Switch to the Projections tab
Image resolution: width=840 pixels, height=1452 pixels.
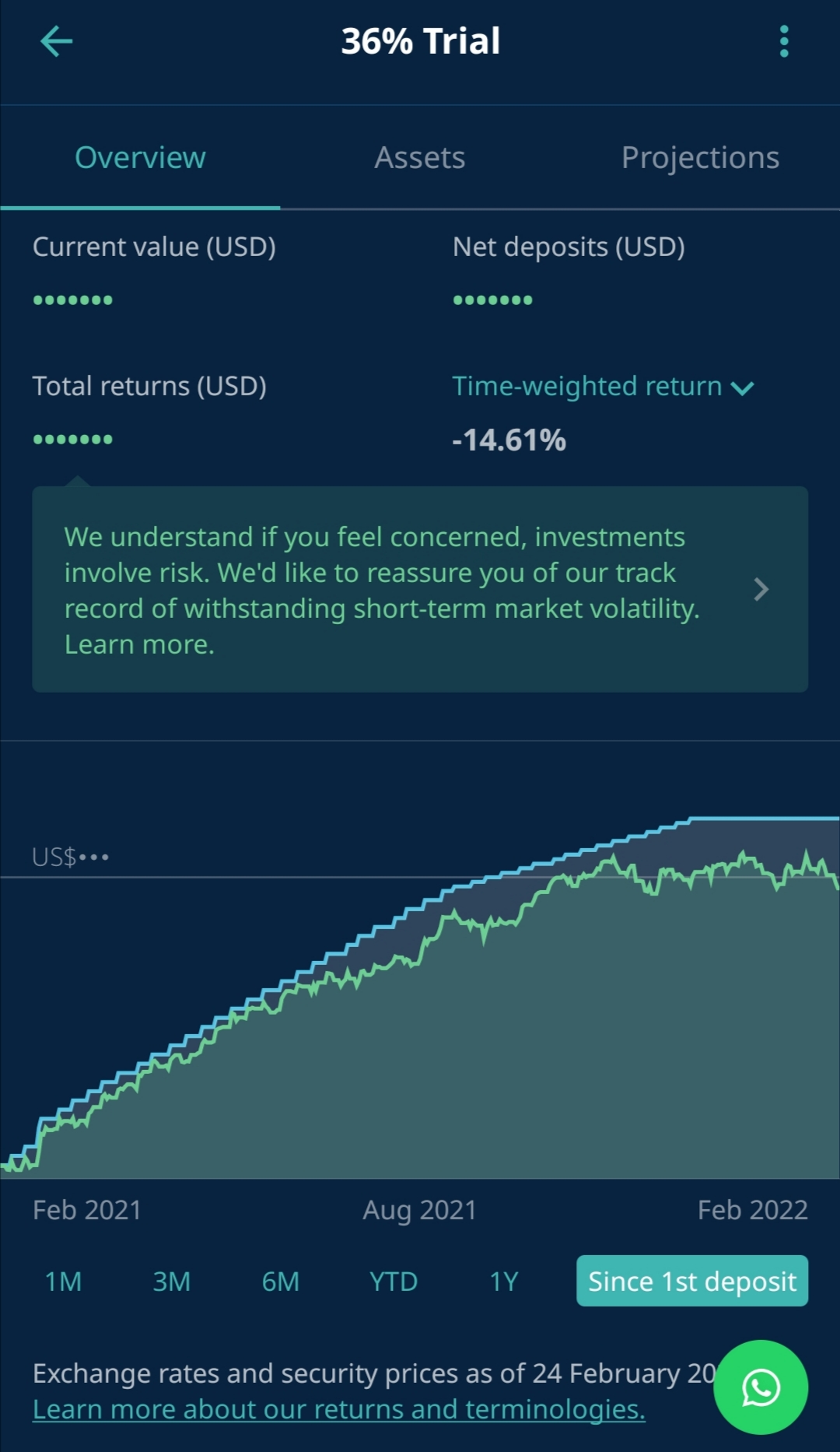(700, 158)
